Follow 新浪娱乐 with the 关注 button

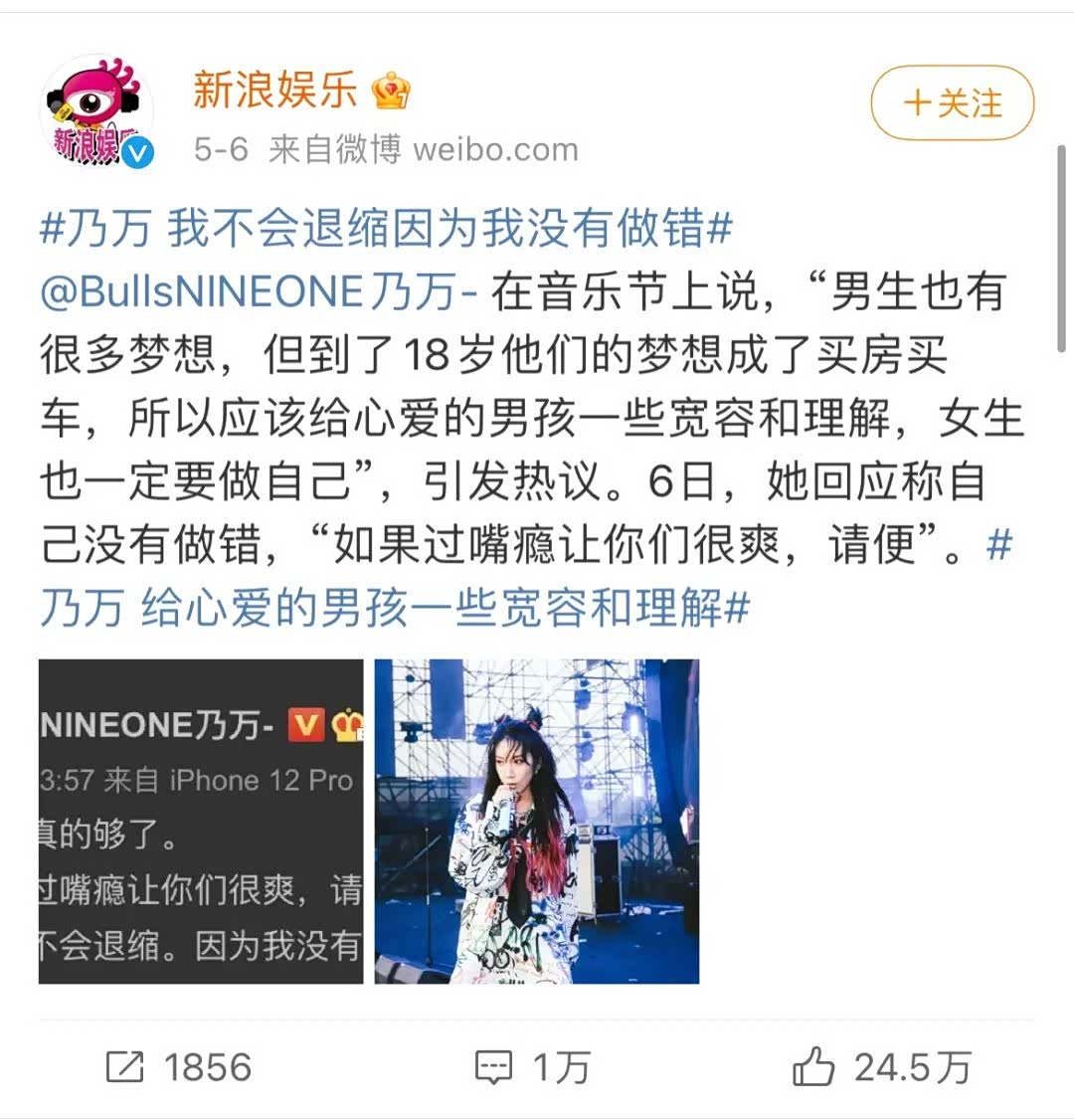952,103
